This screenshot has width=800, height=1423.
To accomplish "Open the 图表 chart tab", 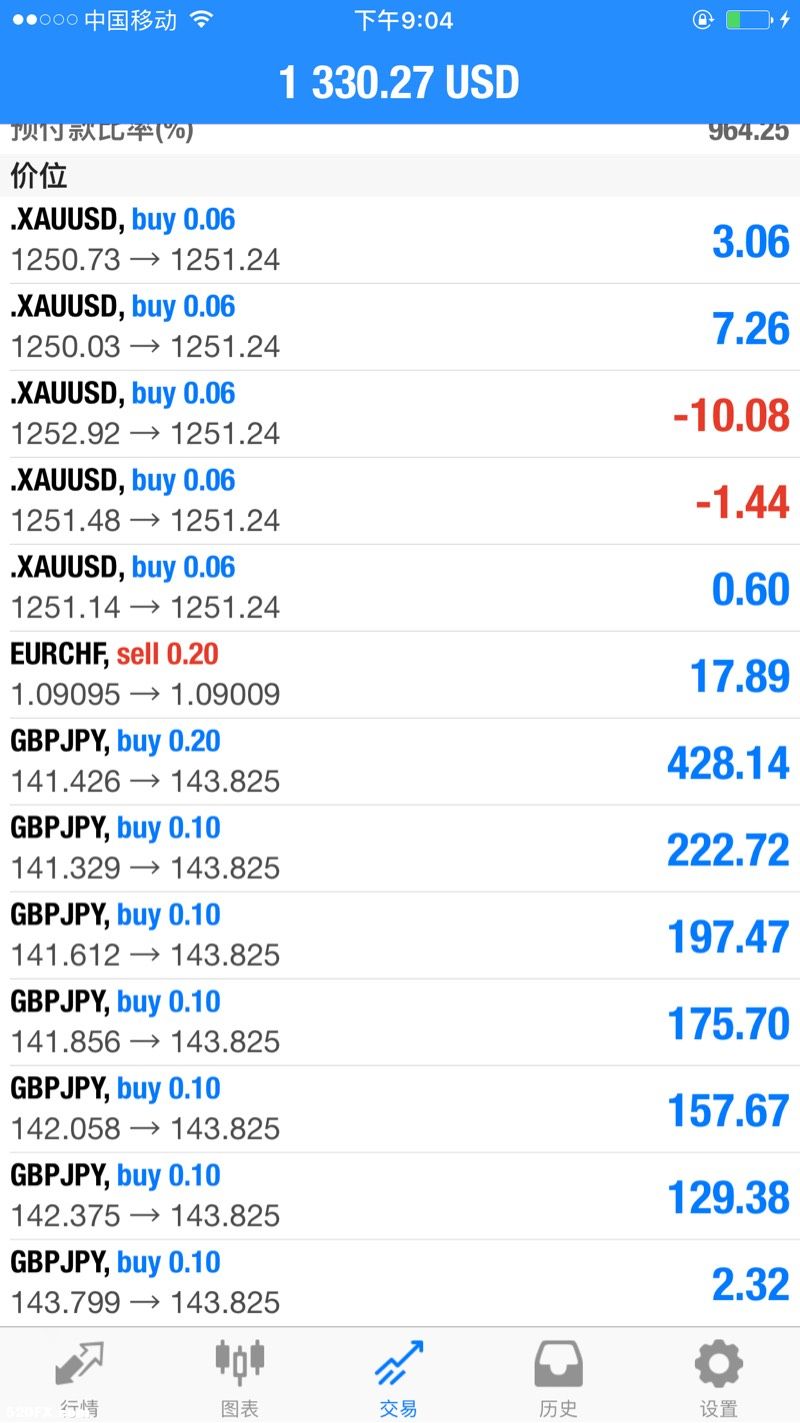I will [240, 1377].
